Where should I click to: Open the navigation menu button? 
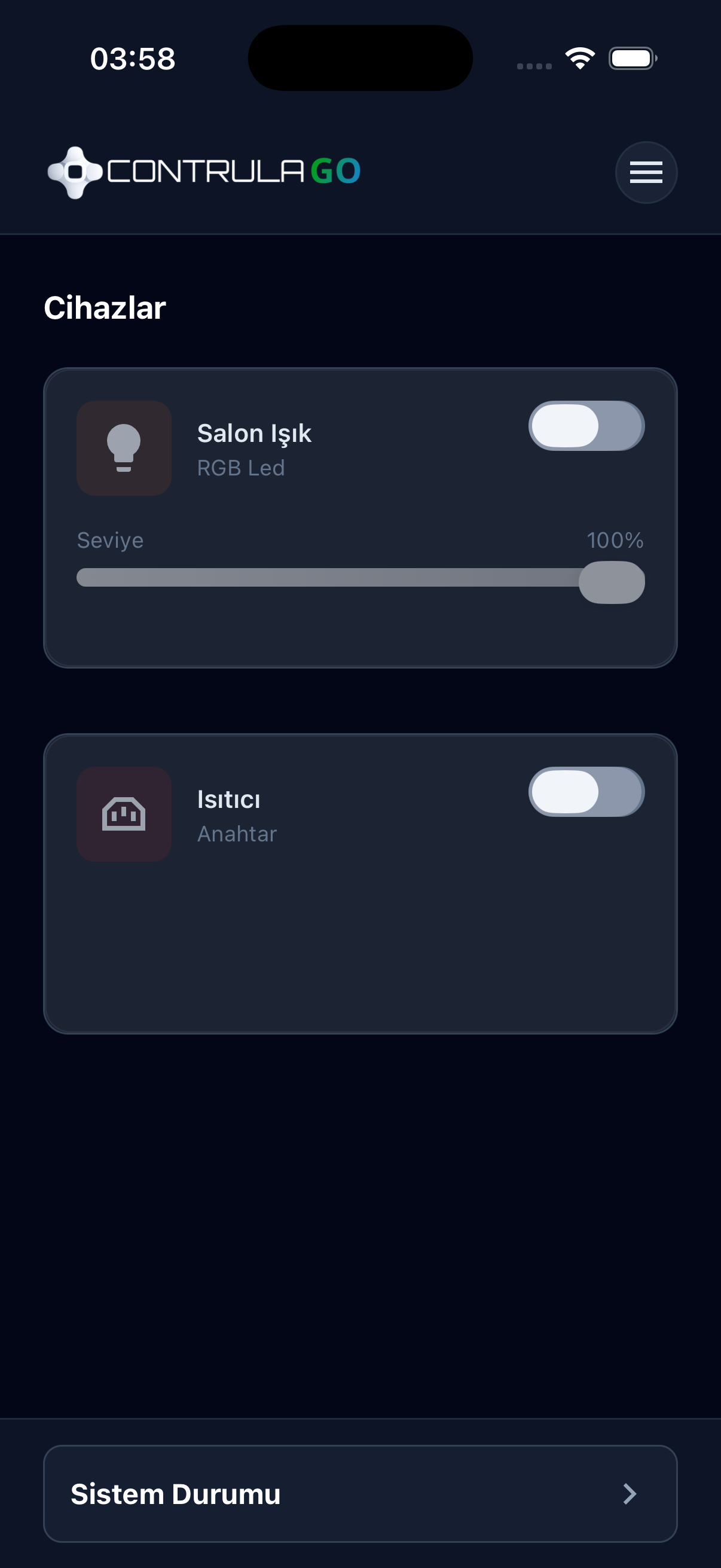(x=646, y=172)
